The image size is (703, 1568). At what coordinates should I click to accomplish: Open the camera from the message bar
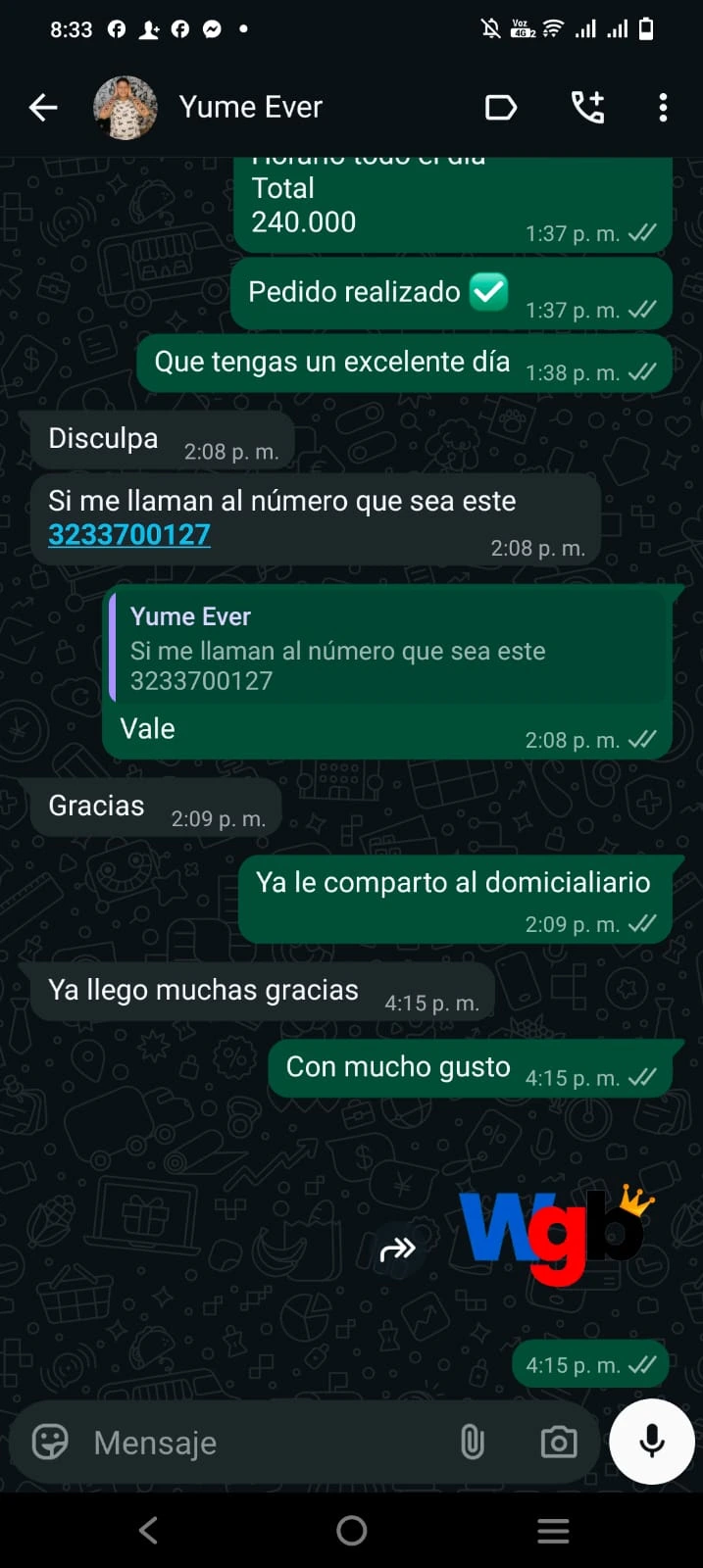(x=559, y=1443)
